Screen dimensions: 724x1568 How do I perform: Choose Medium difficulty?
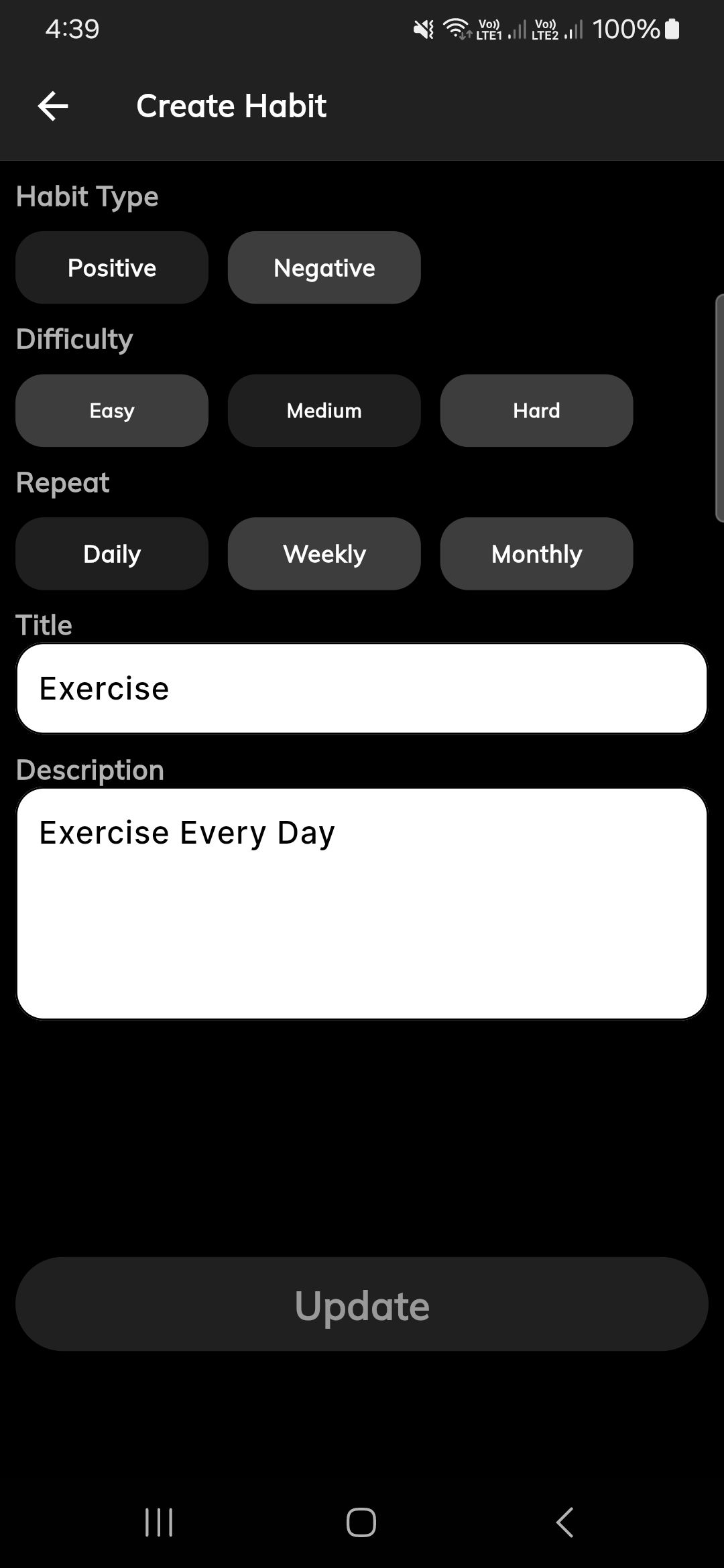click(x=324, y=410)
